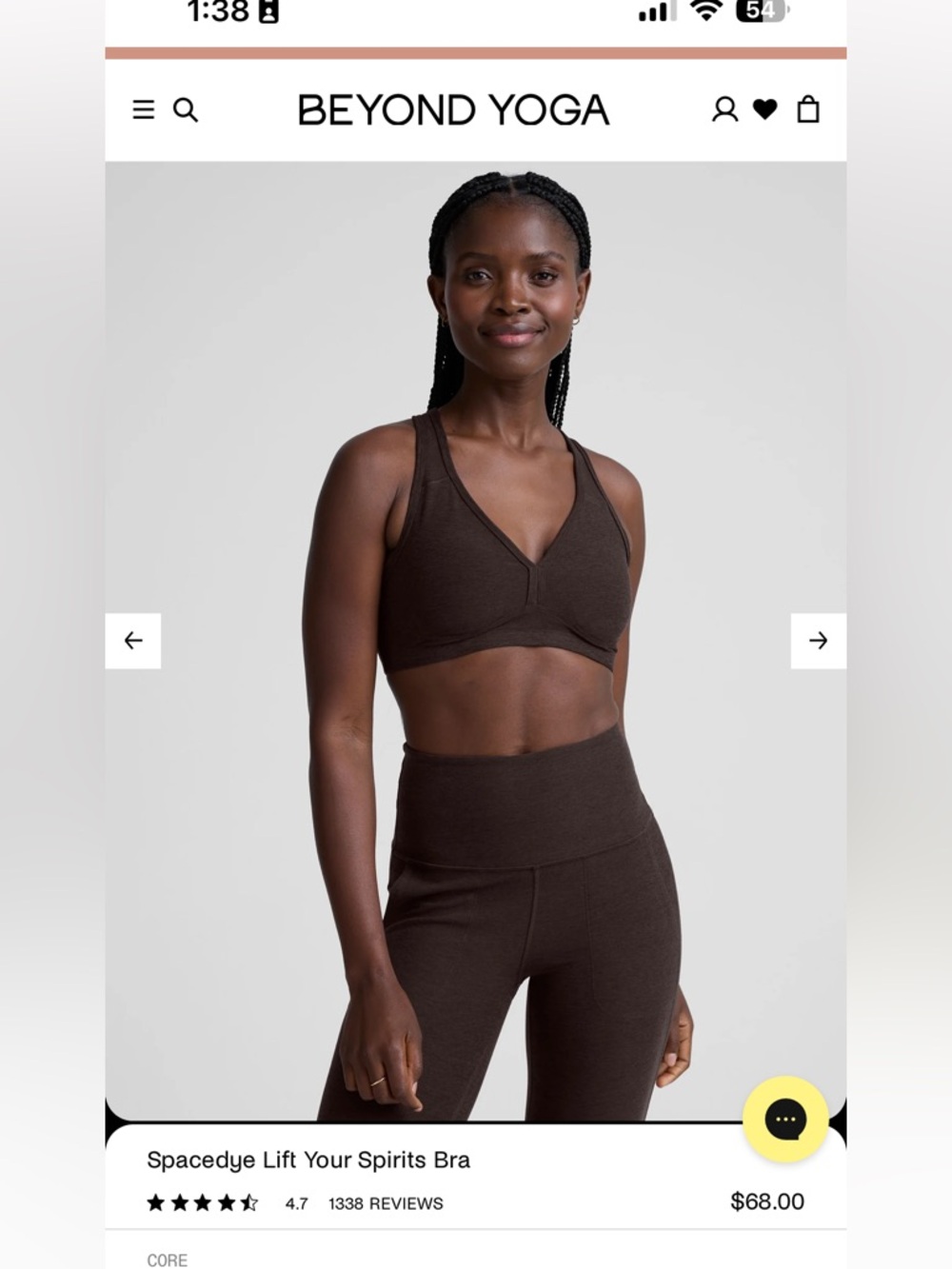Open the search icon
Viewport: 952px width, 1269px height.
(x=186, y=110)
